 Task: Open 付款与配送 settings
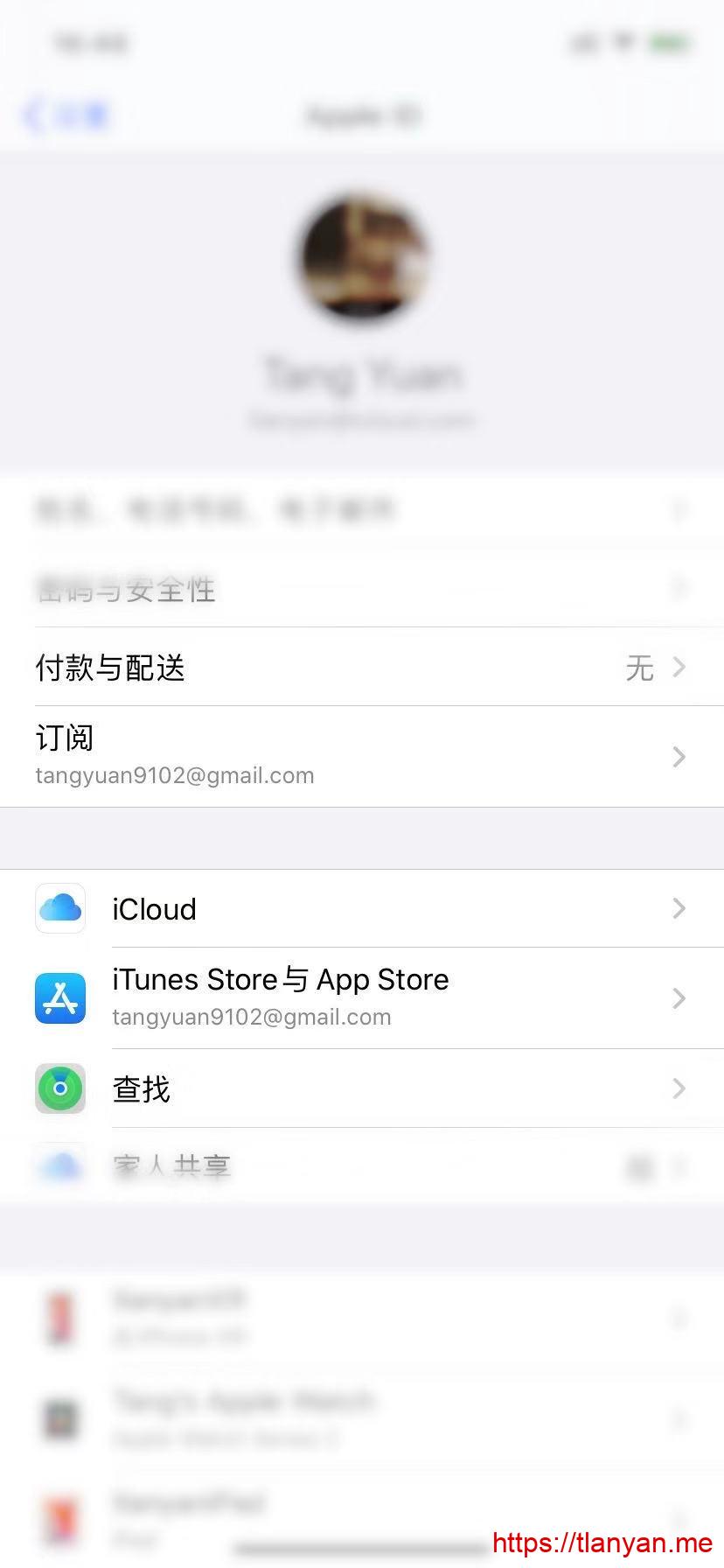(362, 668)
